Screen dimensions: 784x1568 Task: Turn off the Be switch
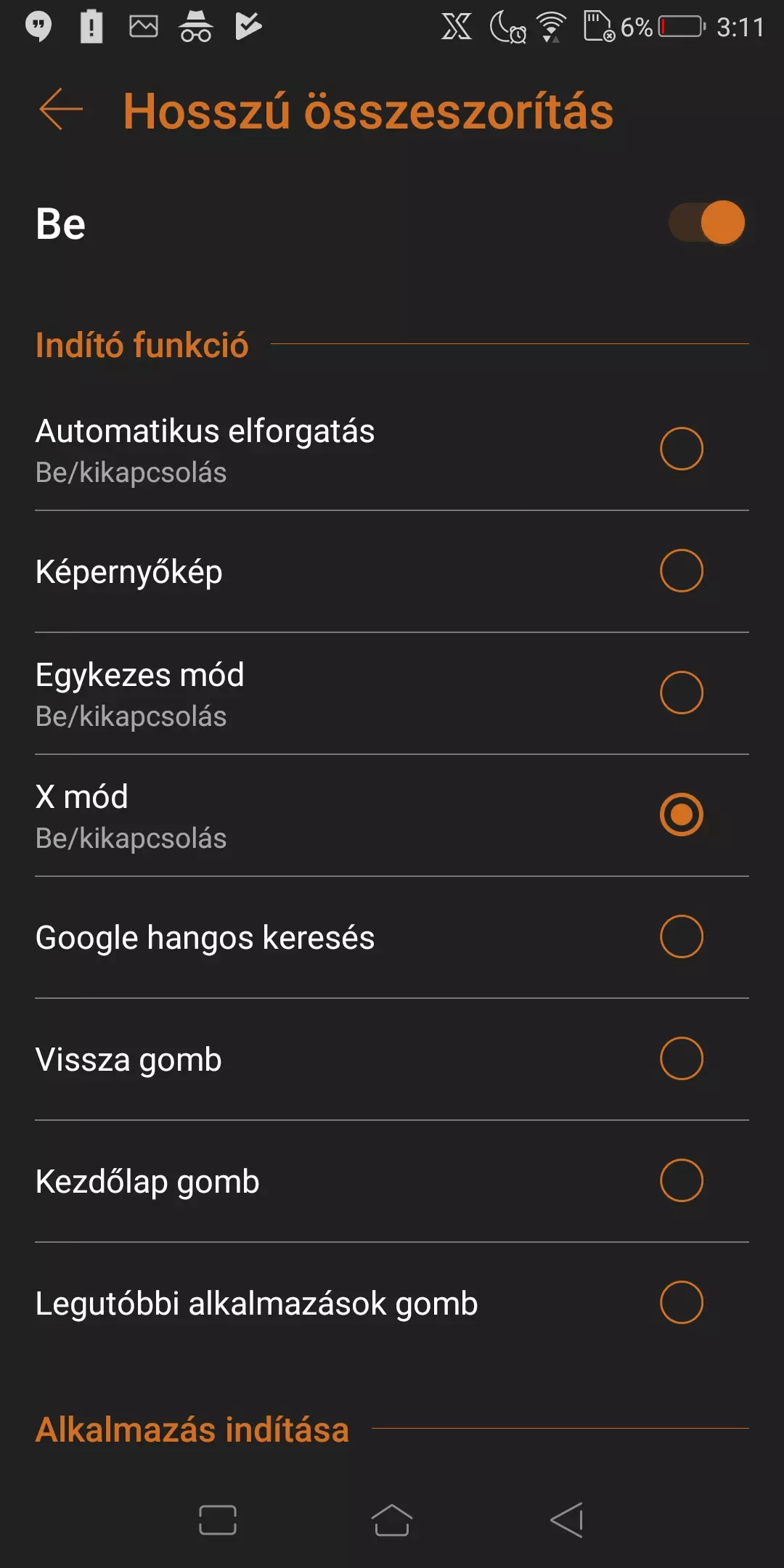point(706,222)
